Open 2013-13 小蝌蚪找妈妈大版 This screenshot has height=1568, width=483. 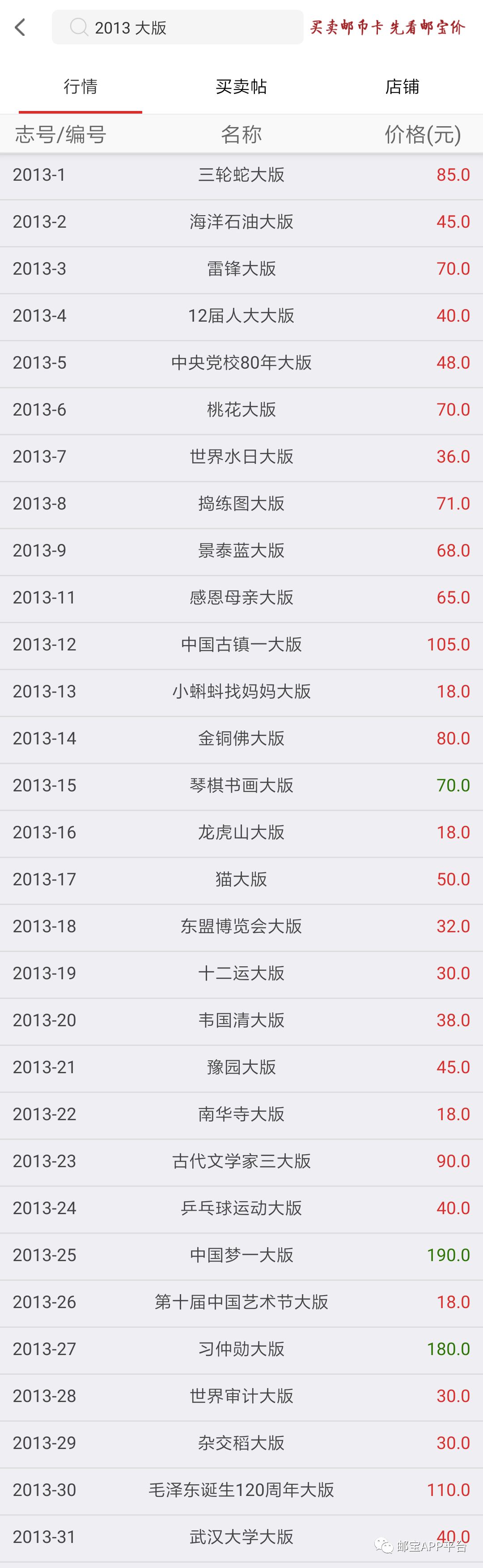coord(241,692)
